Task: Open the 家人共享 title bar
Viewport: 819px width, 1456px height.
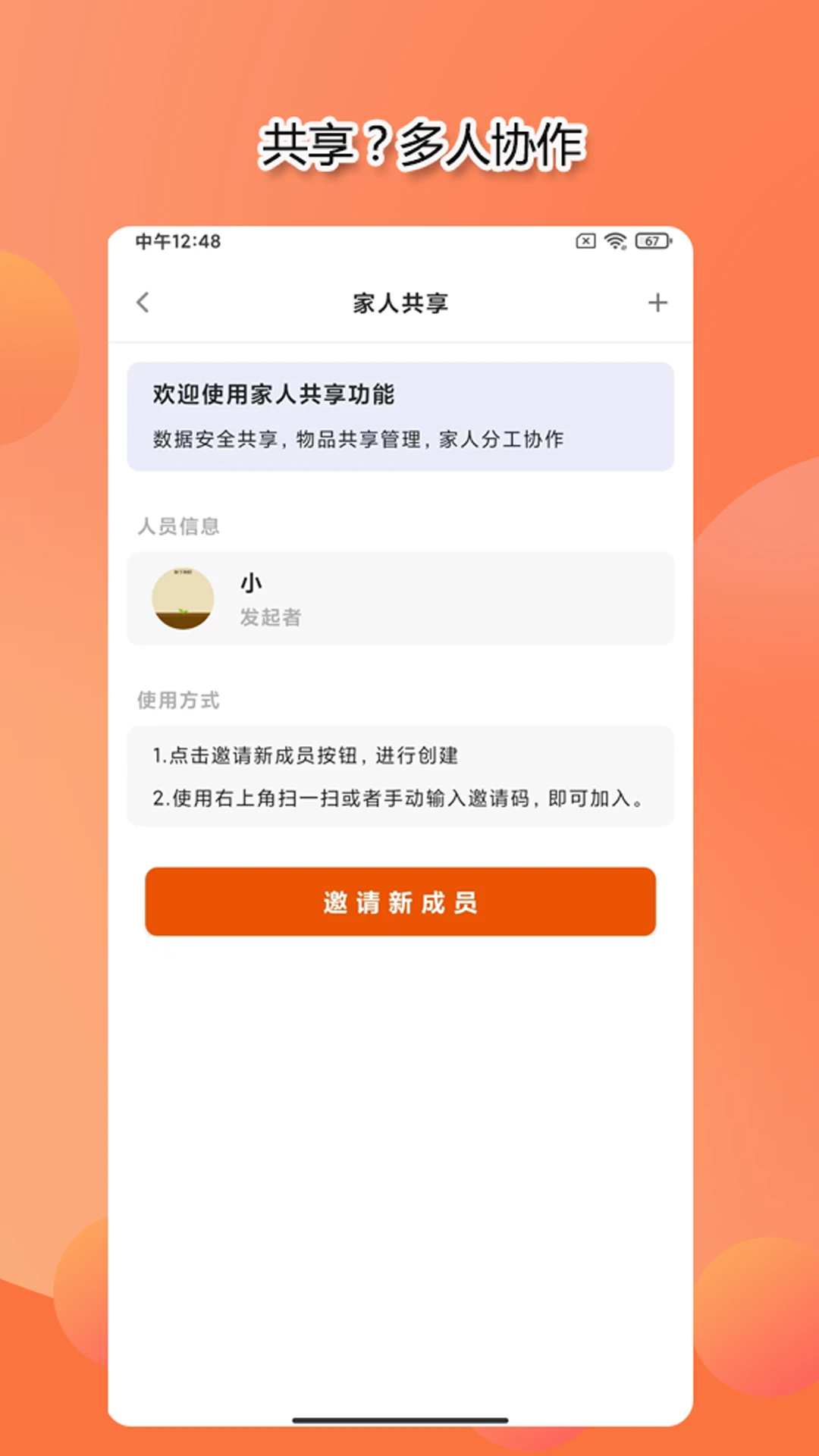Action: coord(400,302)
